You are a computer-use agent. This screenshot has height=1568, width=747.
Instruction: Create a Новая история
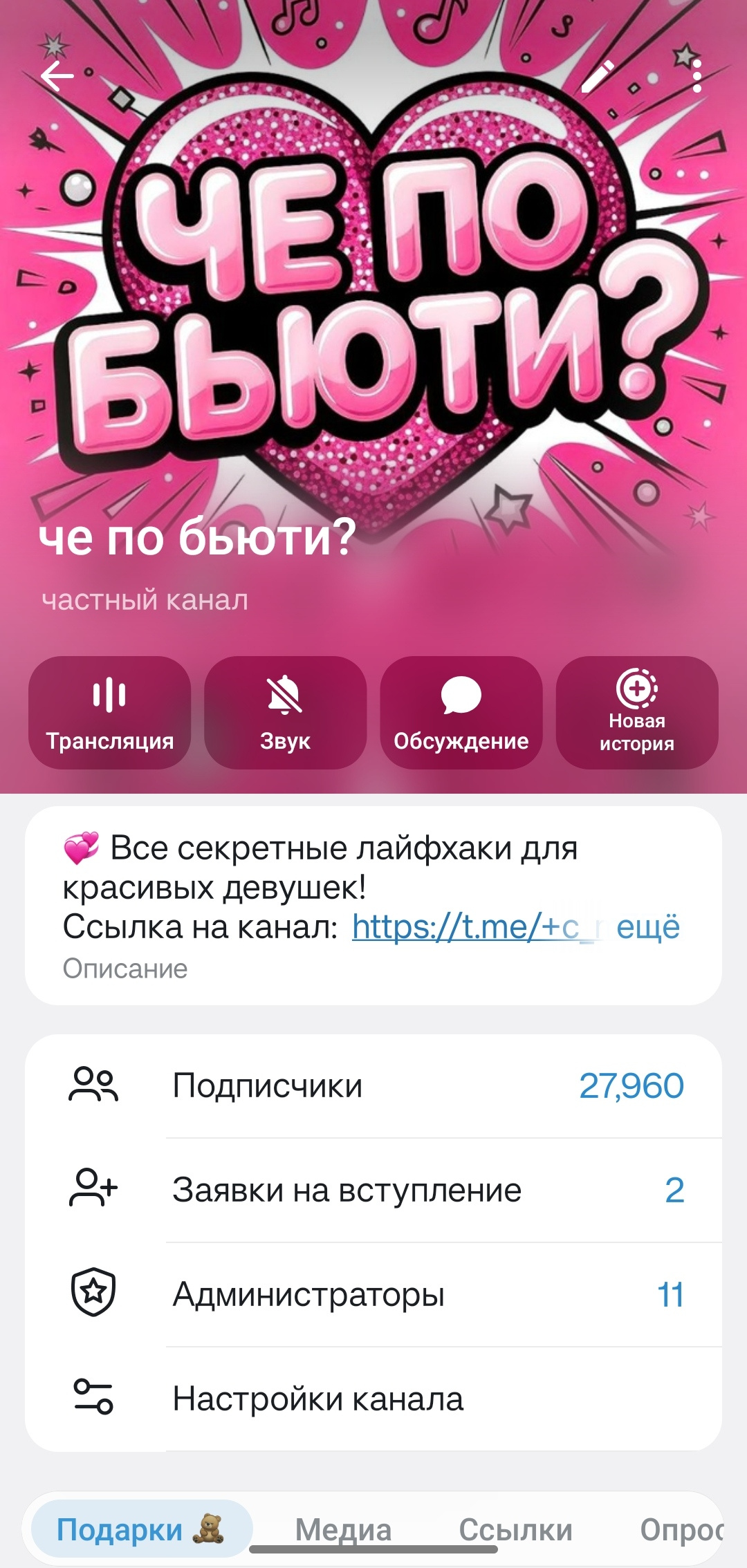point(636,712)
